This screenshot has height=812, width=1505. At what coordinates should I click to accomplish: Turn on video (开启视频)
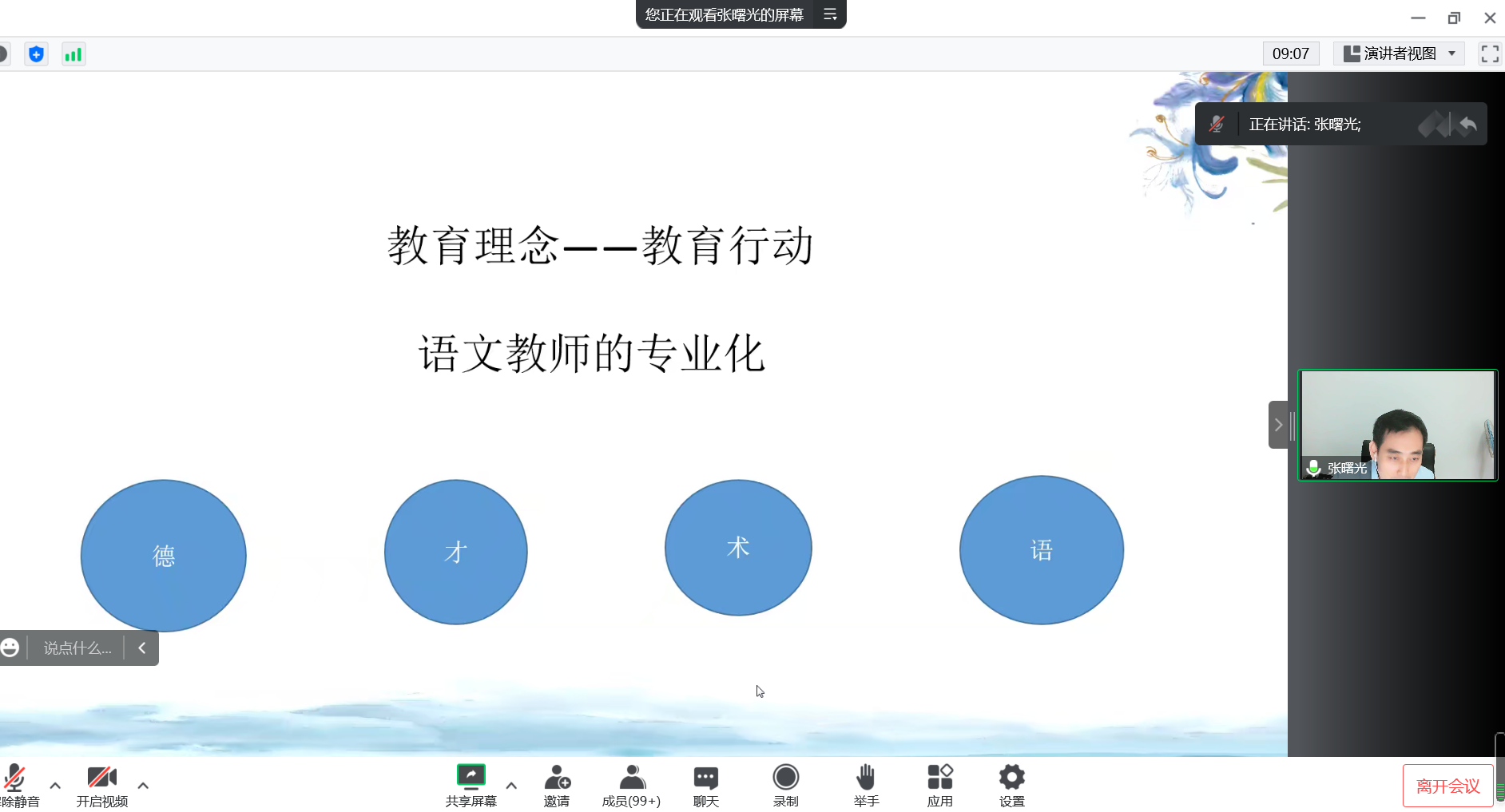point(101,783)
